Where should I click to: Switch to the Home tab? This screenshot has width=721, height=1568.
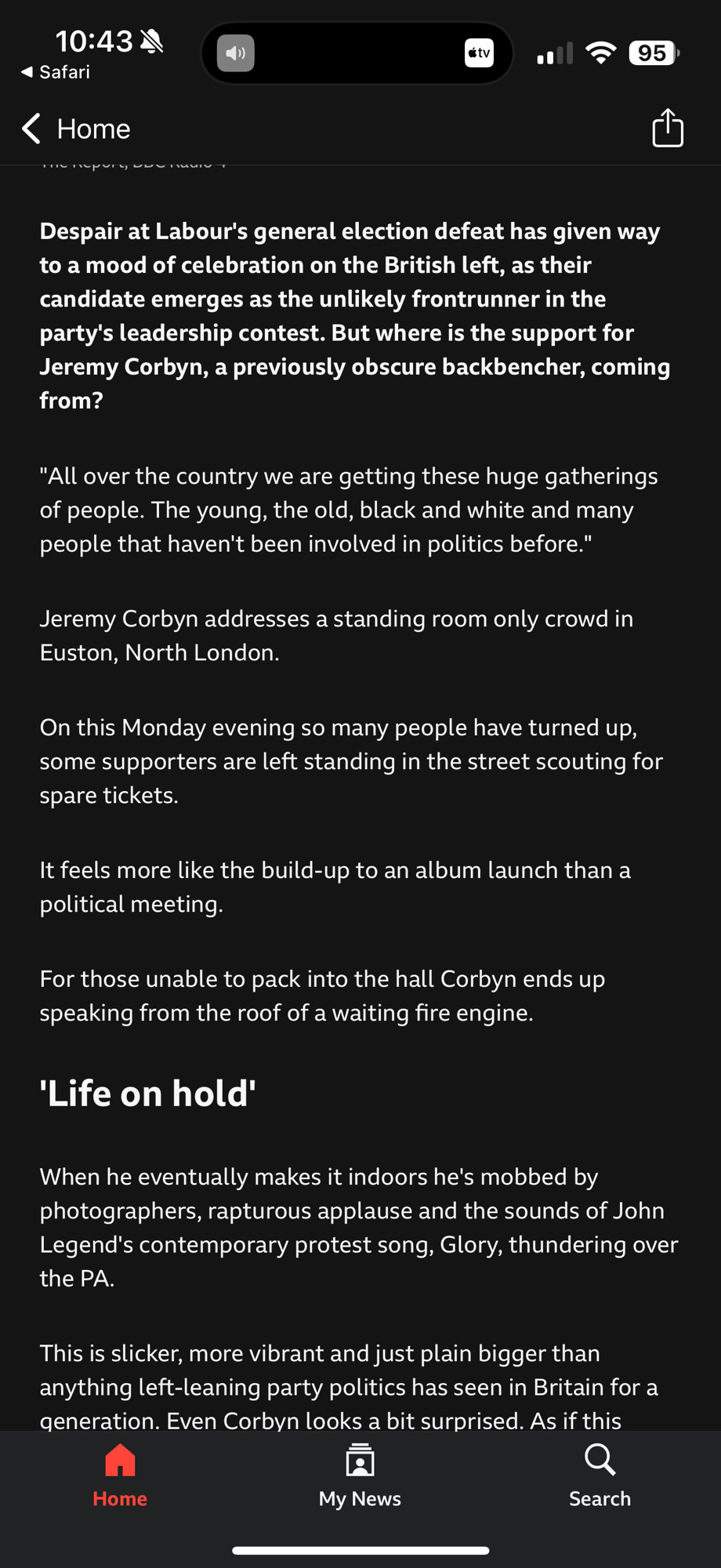pos(120,1476)
